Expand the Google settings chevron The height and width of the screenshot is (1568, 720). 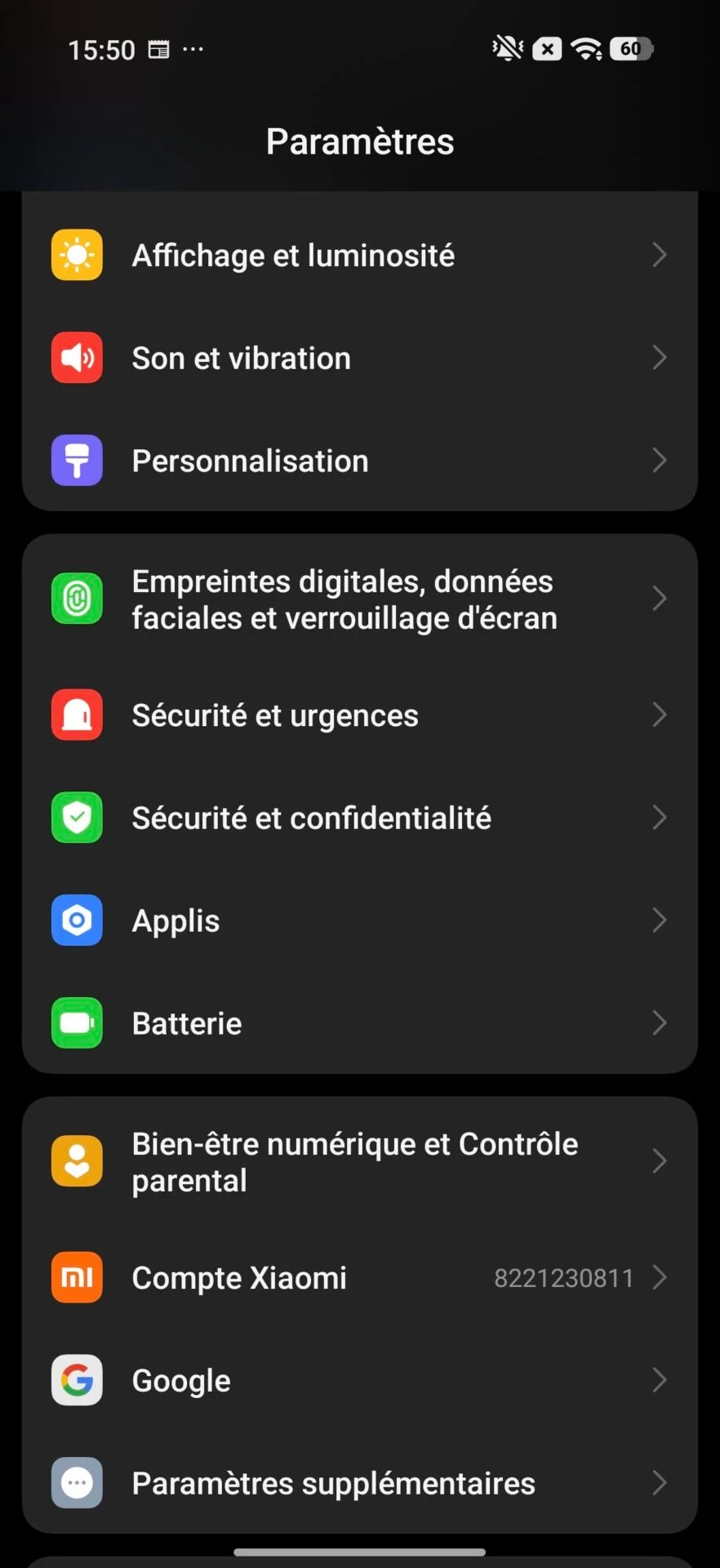(660, 1380)
